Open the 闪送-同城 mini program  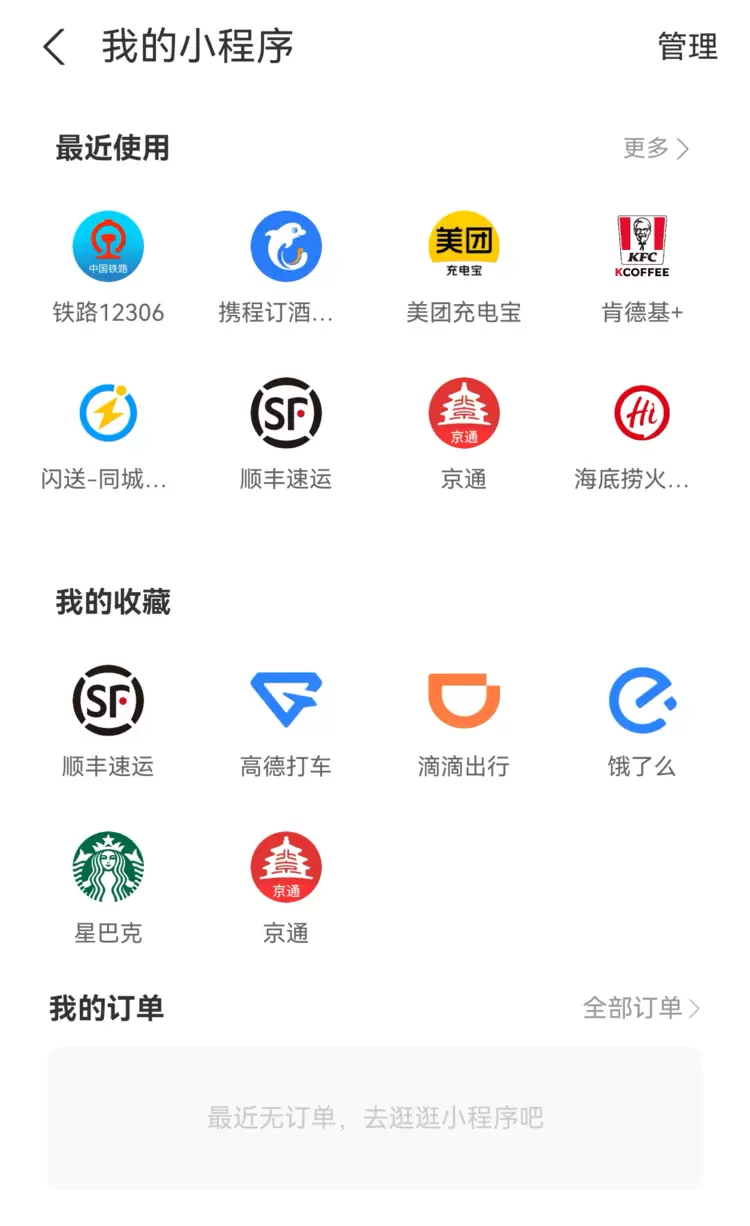point(108,413)
